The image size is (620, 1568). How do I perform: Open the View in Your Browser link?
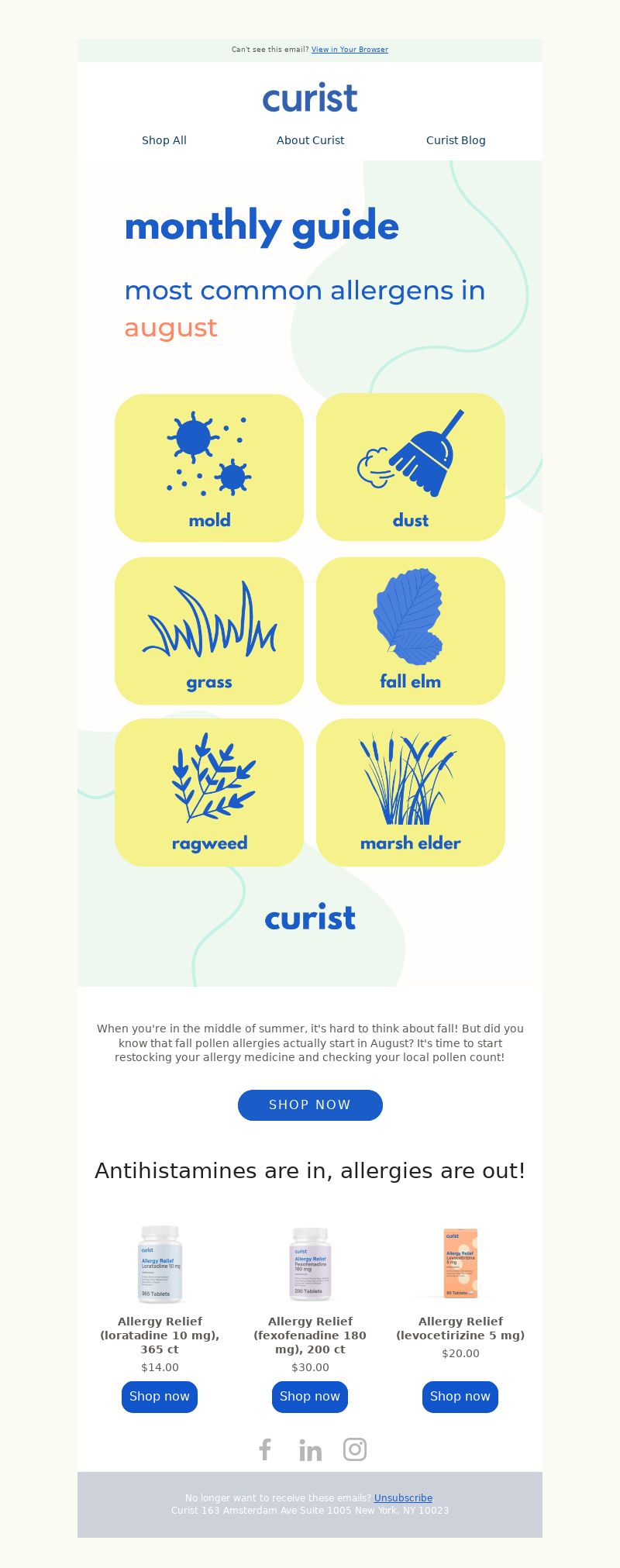coord(350,50)
